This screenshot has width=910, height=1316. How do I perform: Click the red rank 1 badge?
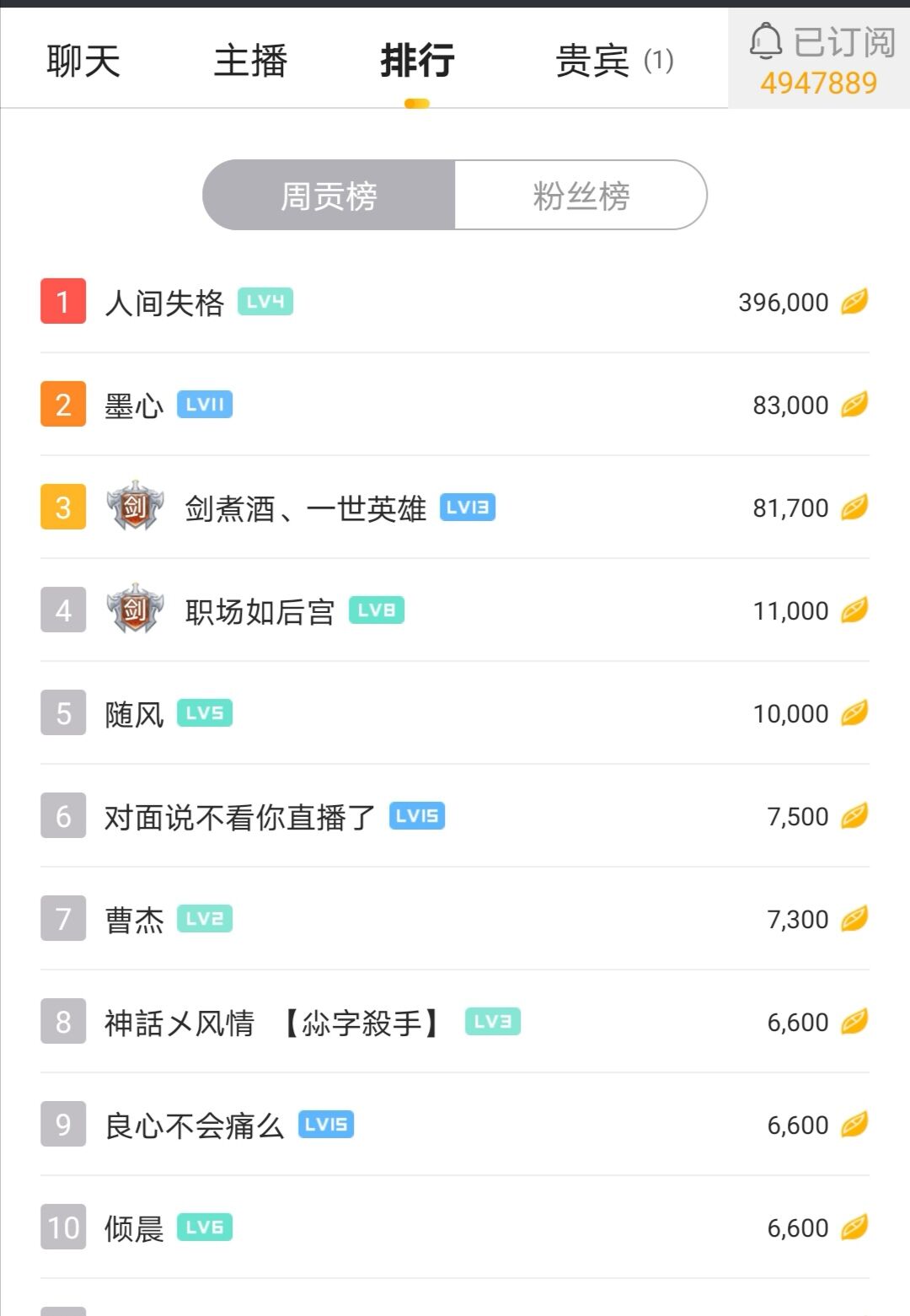coord(62,302)
